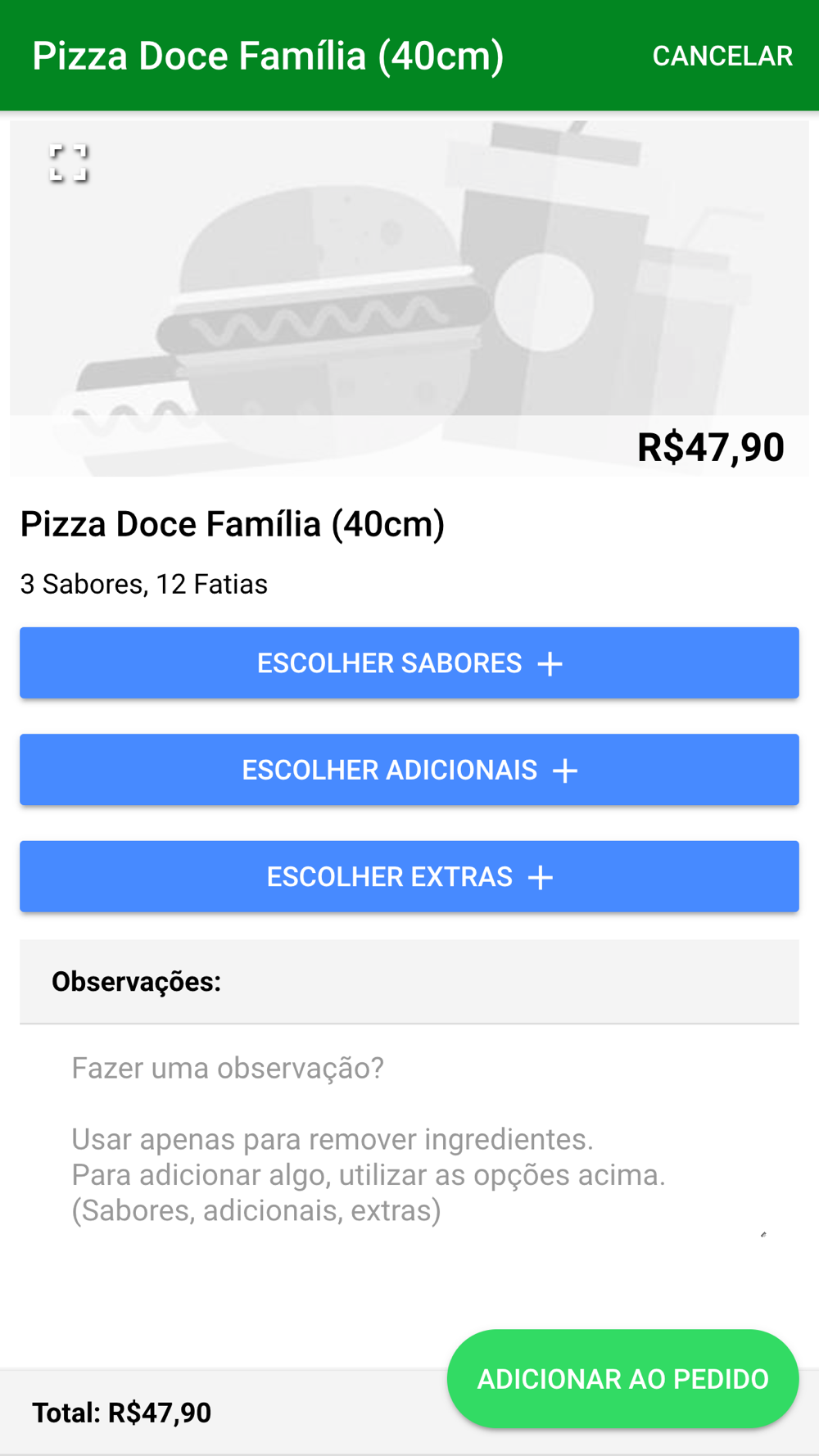
Task: Open ESCOLHER ADICIONAIS options
Action: coord(409,770)
